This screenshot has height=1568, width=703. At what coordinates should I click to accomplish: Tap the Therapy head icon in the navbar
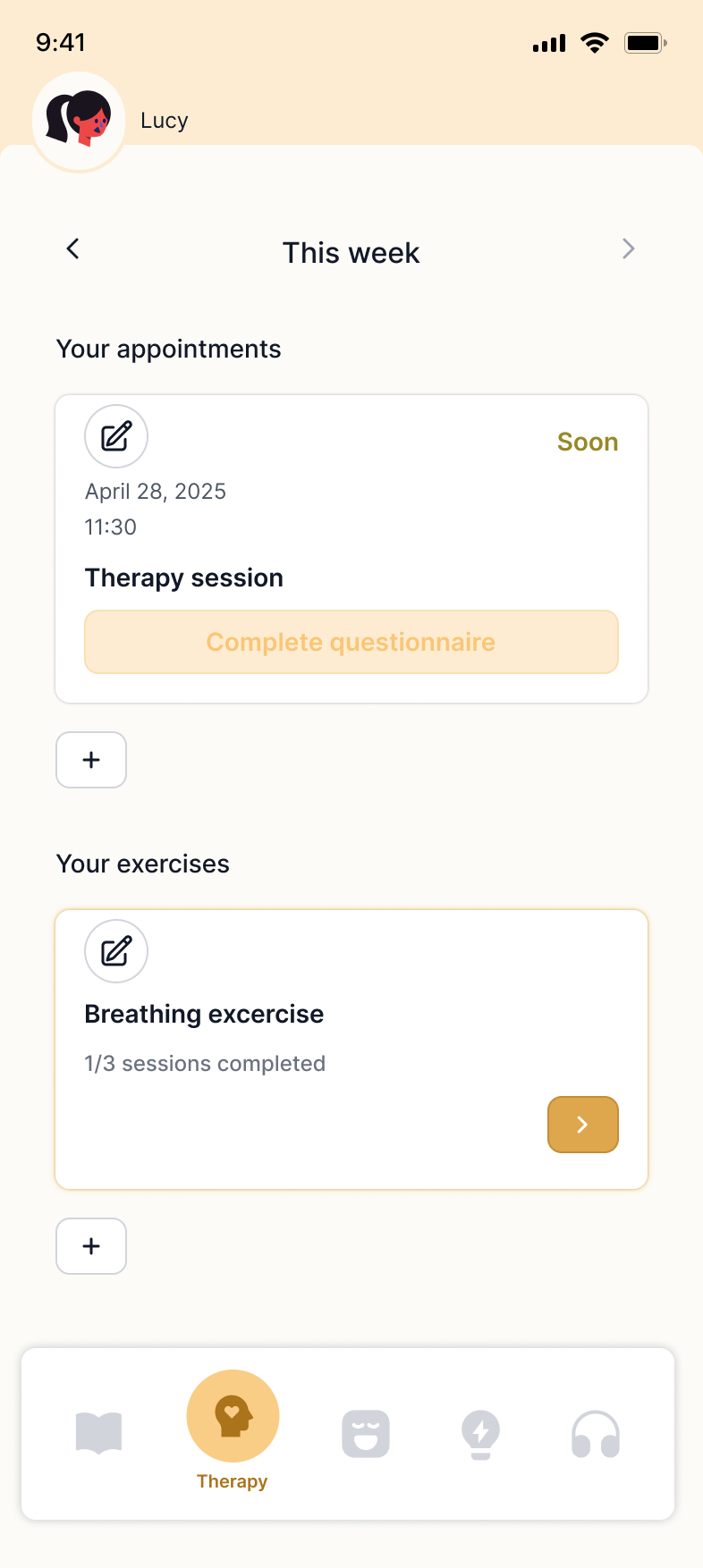(233, 1415)
